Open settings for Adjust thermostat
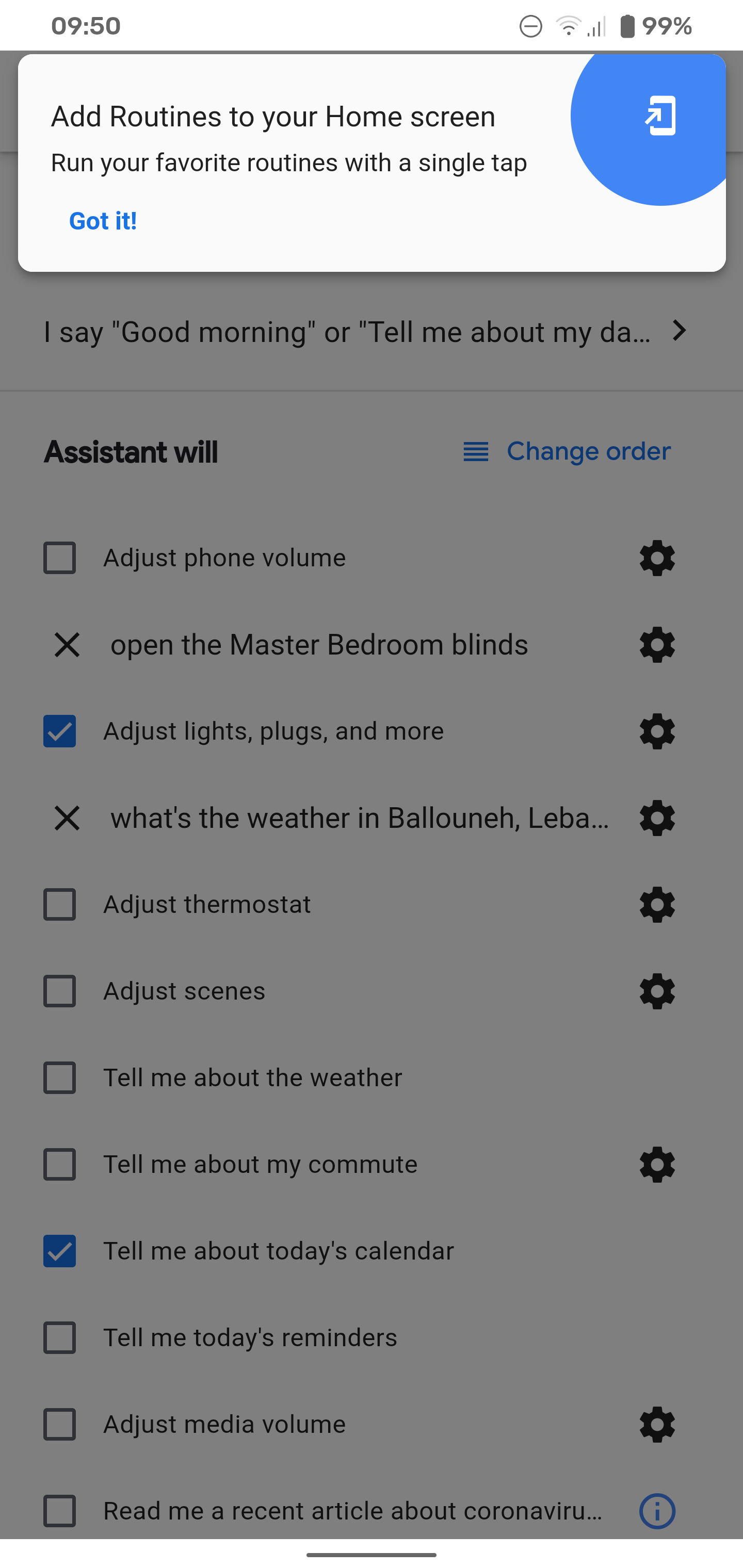The height and width of the screenshot is (1568, 743). 656,905
